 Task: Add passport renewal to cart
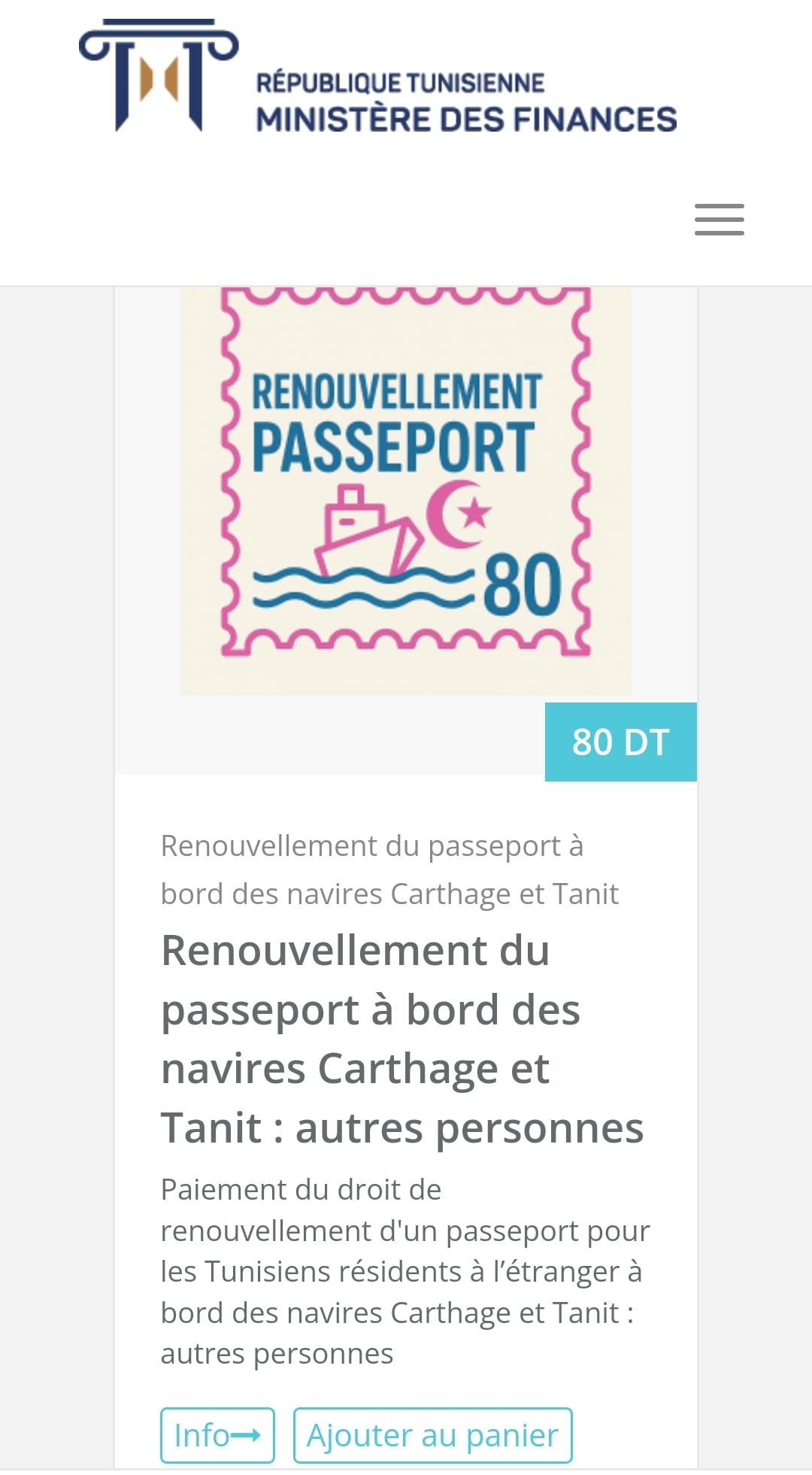(432, 1435)
